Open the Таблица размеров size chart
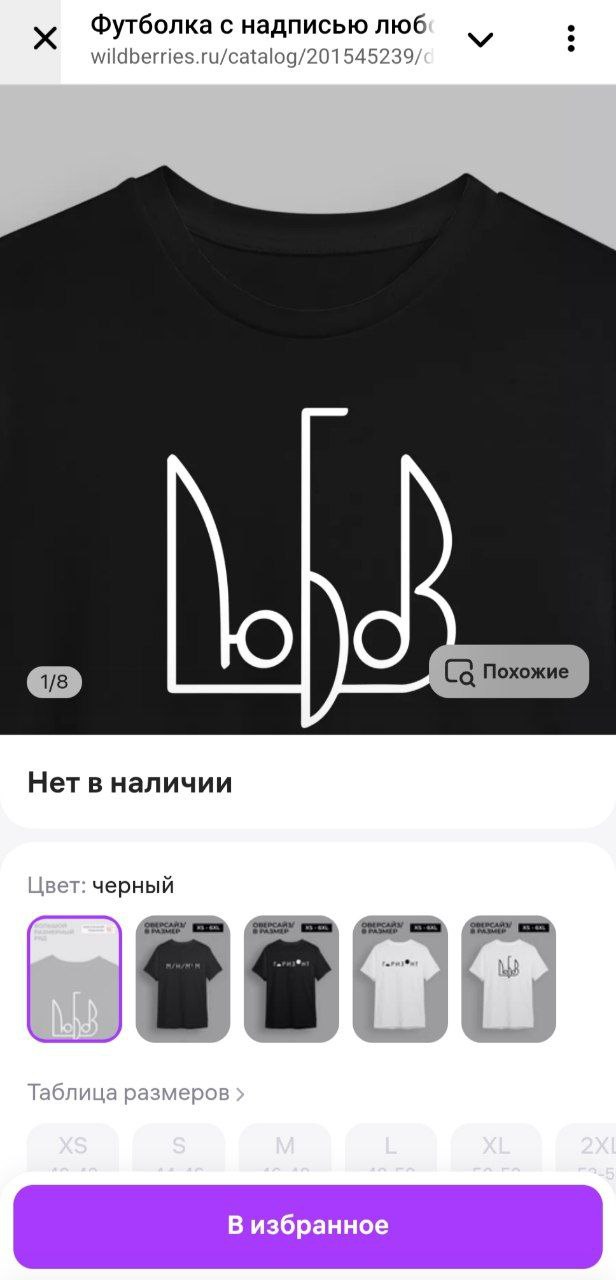Viewport: 616px width, 1280px height. click(x=136, y=1093)
